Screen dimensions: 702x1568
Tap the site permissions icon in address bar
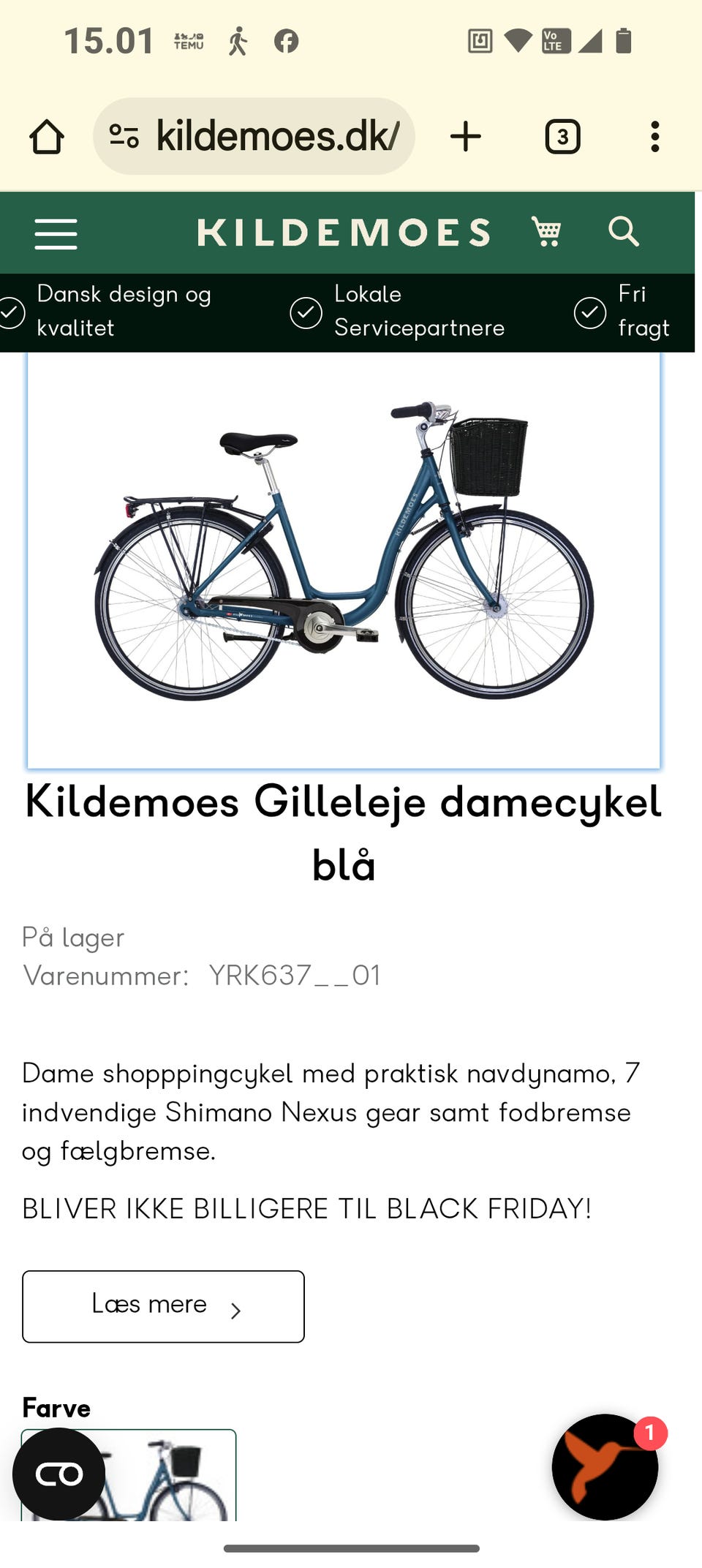click(x=123, y=135)
